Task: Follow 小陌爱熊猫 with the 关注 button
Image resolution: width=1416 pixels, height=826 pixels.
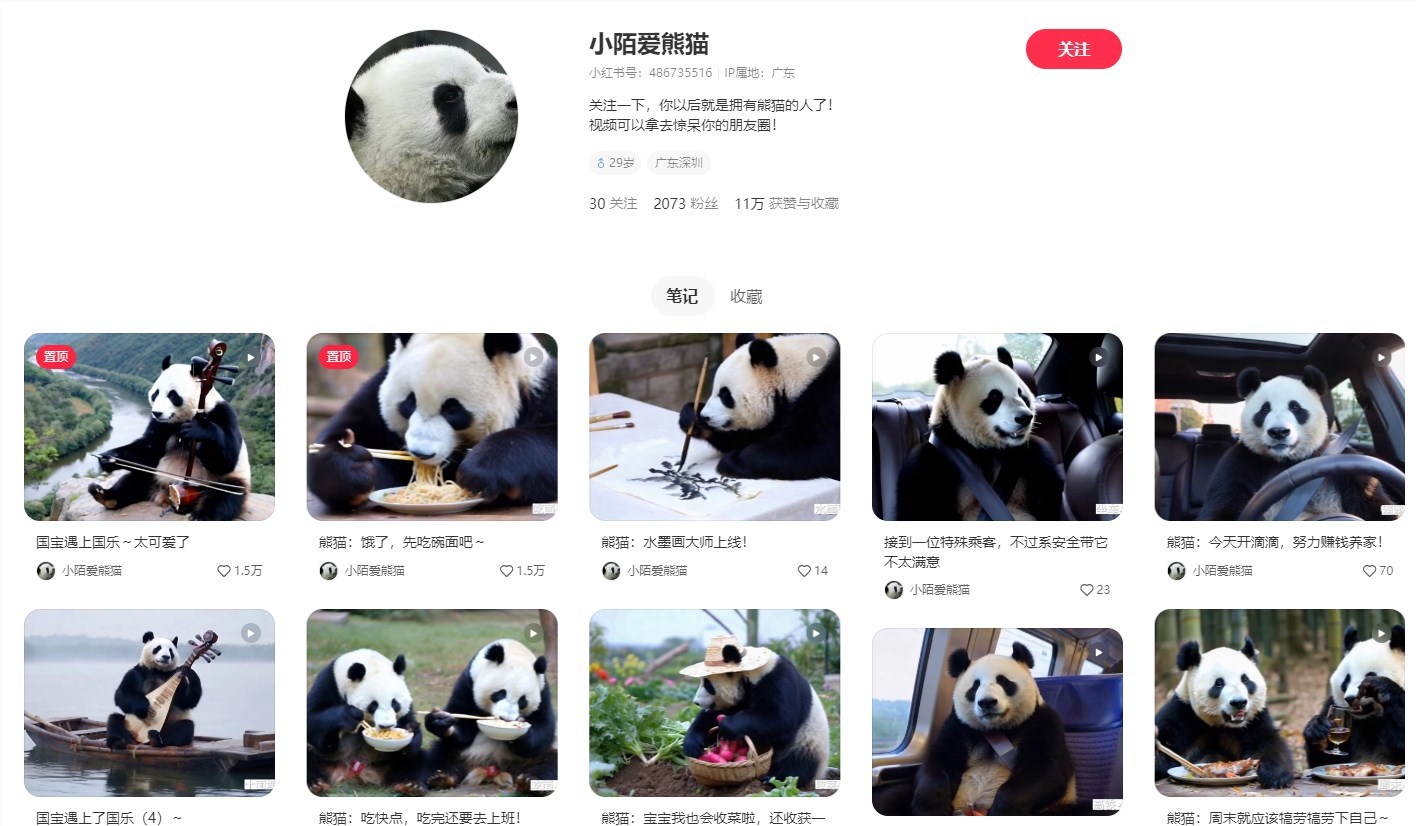Action: click(1073, 49)
